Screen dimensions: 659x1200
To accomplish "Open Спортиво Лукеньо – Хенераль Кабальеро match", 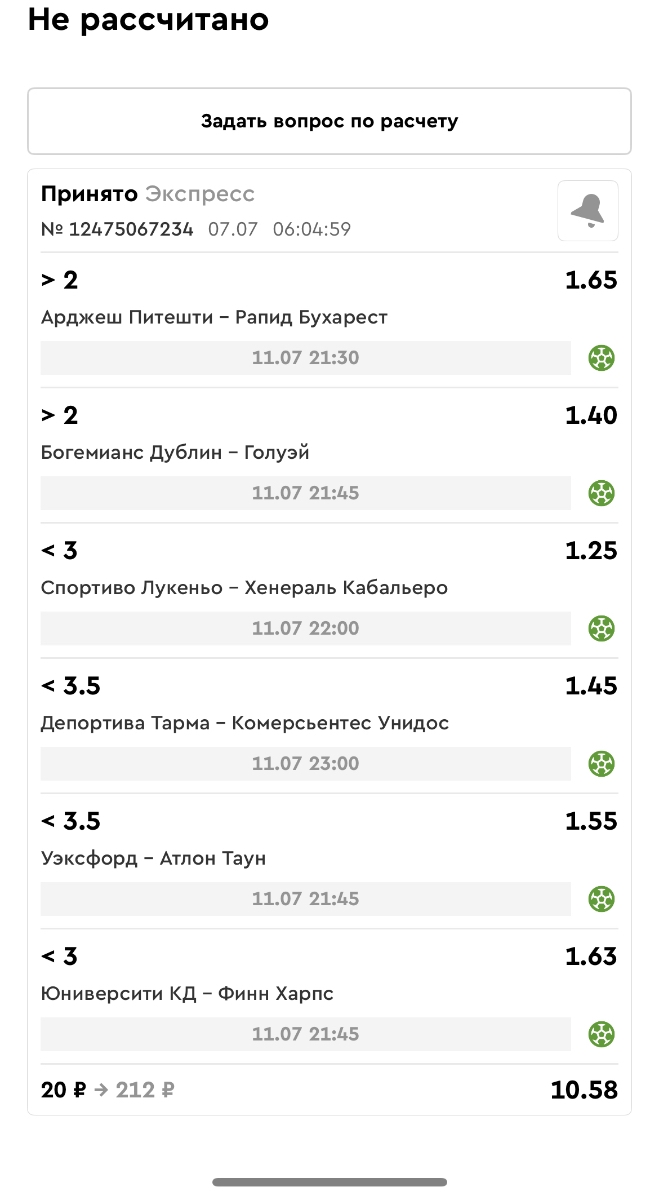I will pyautogui.click(x=244, y=588).
